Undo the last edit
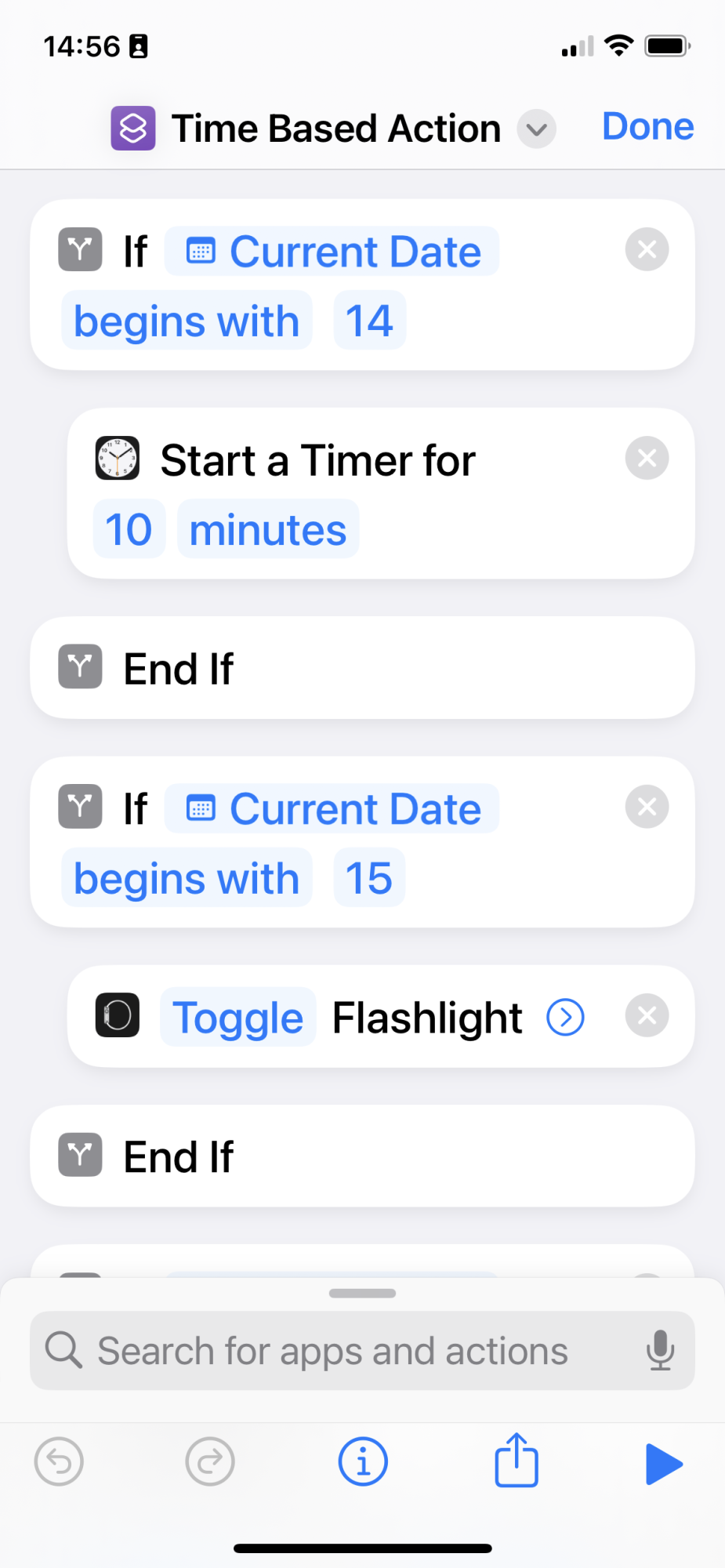Viewport: 725px width, 1568px height. tap(59, 1462)
